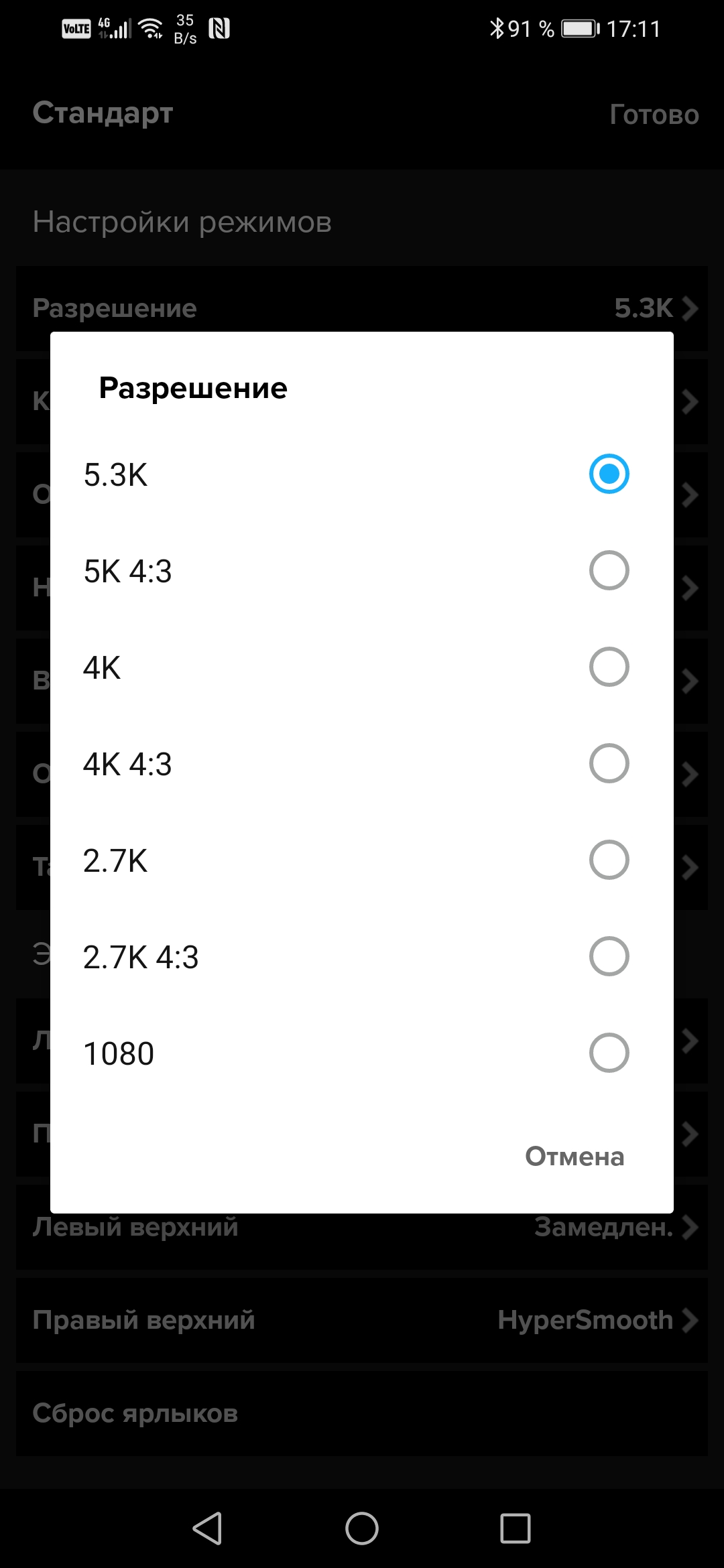Set resolution to 1080
Viewport: 724px width, 1568px height.
point(609,1053)
